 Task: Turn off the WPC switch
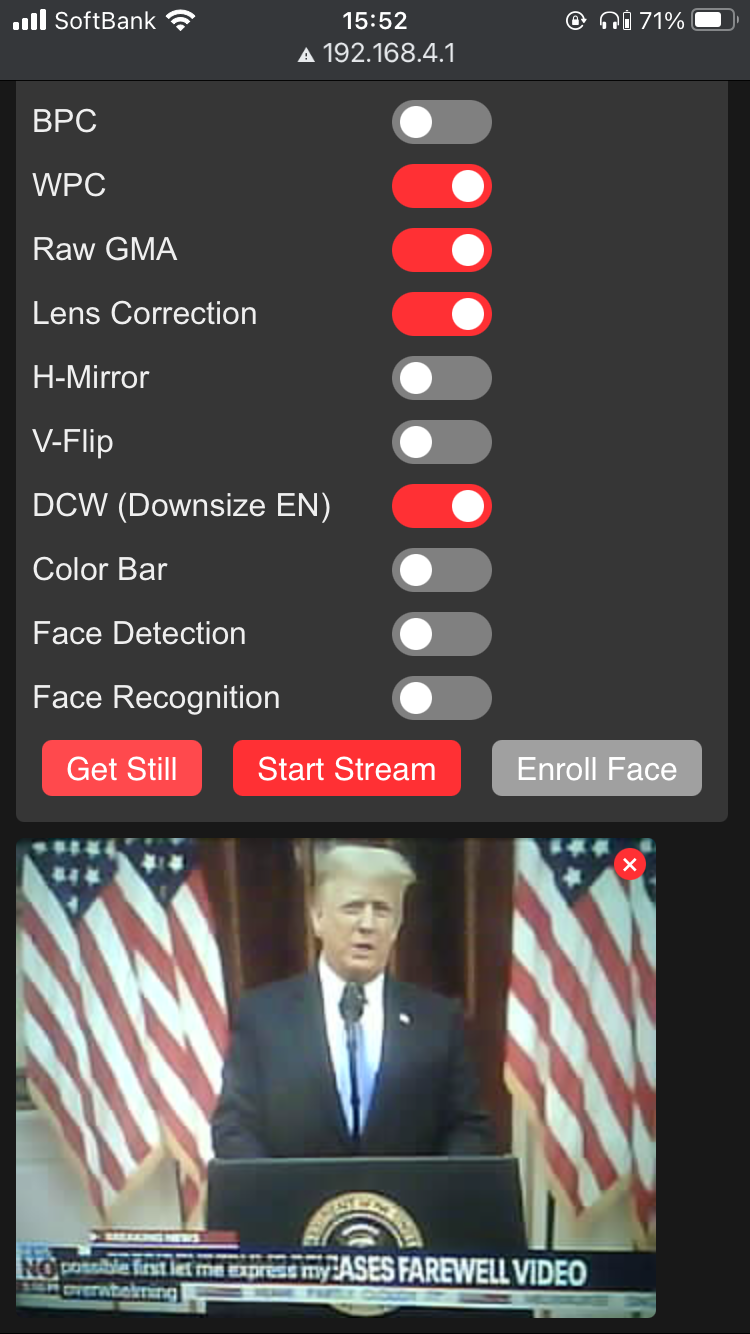(x=441, y=186)
